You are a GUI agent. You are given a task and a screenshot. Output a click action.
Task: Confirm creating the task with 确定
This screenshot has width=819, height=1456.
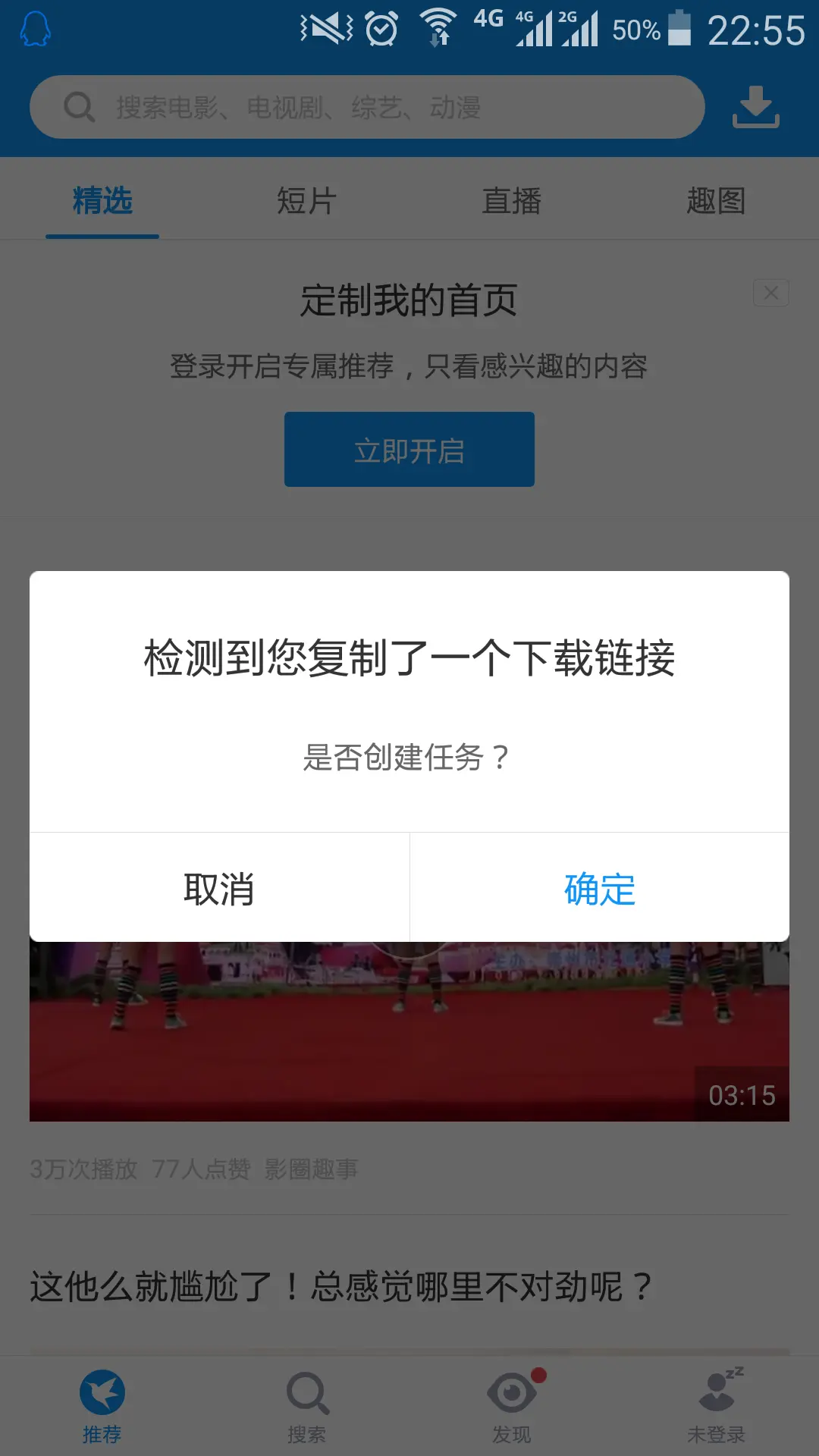pos(599,888)
